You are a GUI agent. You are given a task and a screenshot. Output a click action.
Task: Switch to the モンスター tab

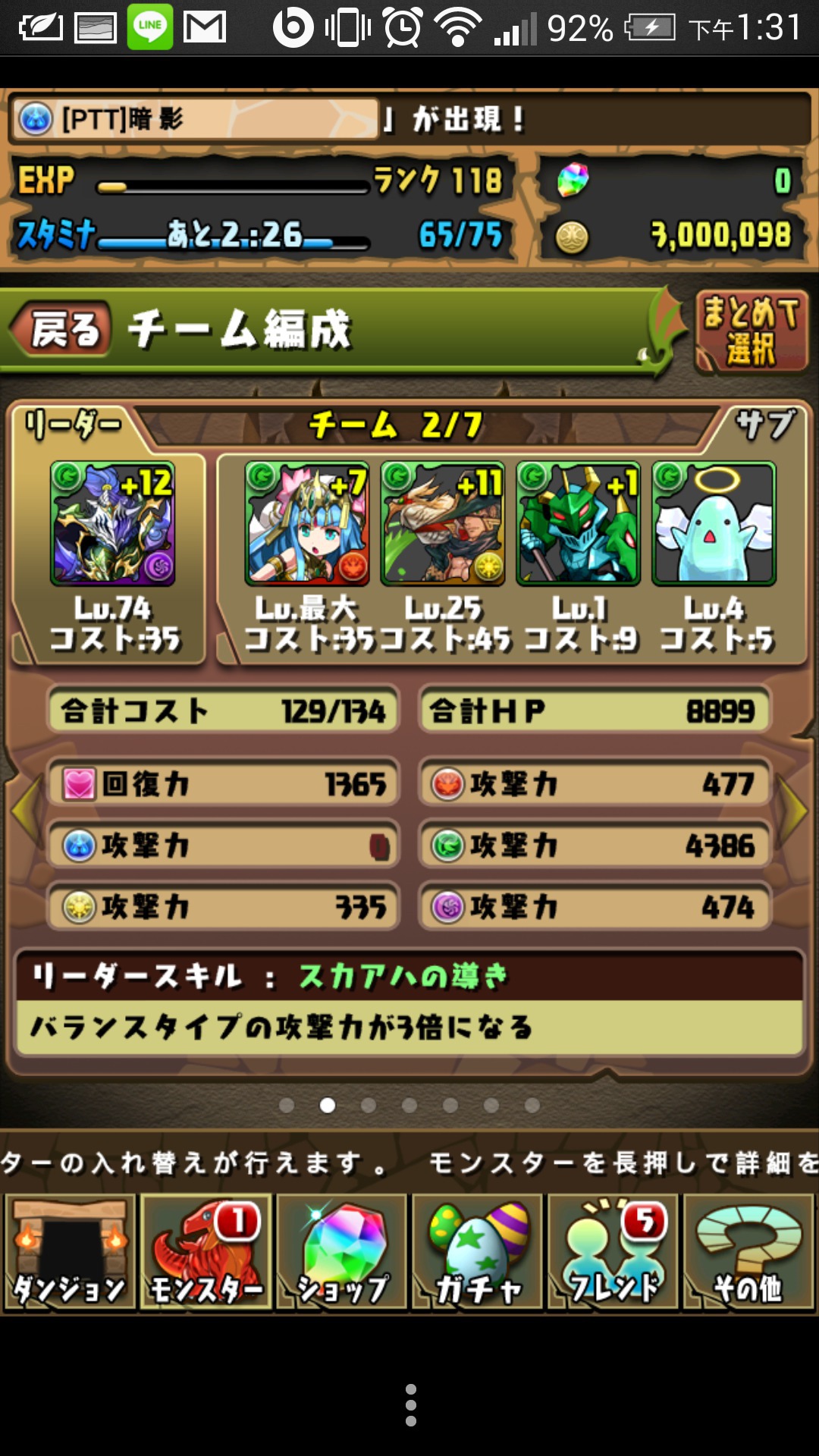click(206, 1252)
